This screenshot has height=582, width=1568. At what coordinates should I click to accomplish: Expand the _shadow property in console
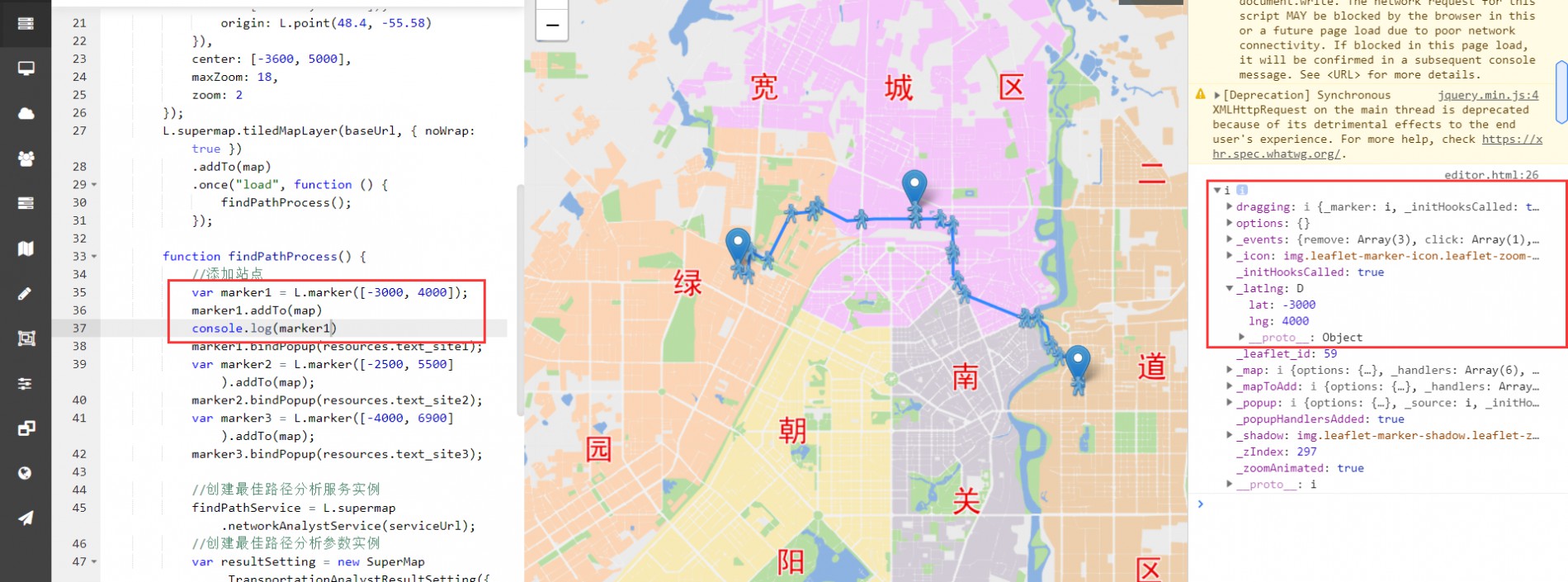click(x=1230, y=435)
